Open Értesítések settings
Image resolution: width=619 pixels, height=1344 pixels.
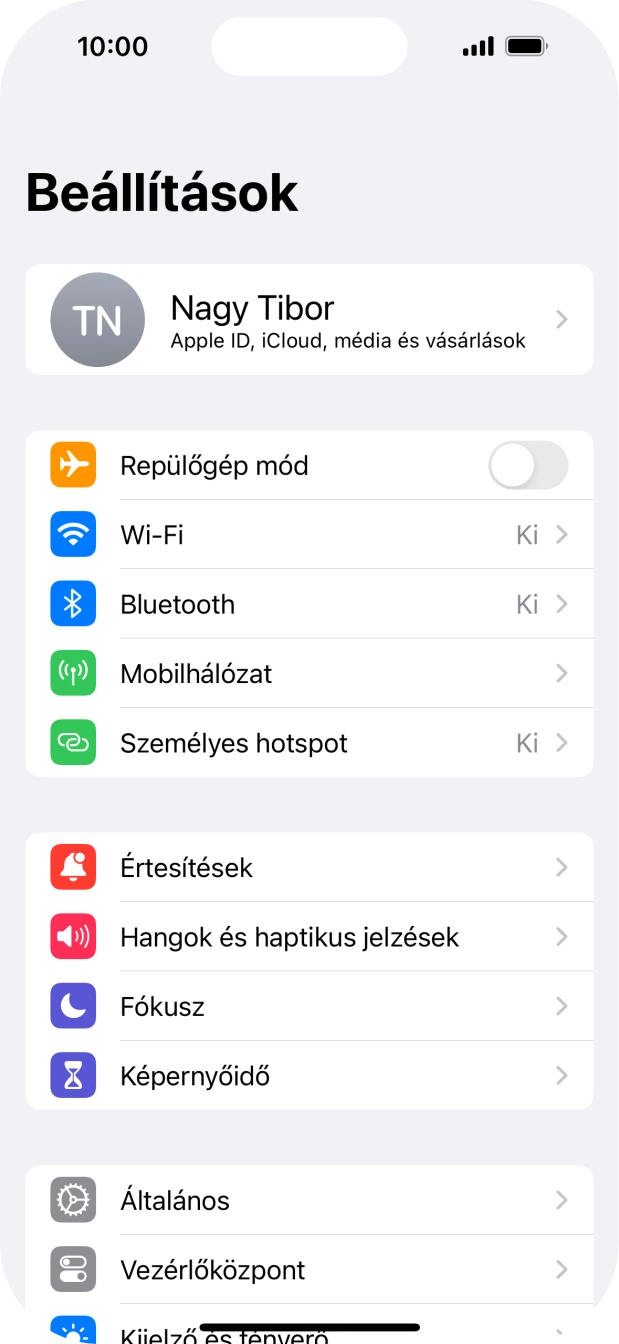309,868
